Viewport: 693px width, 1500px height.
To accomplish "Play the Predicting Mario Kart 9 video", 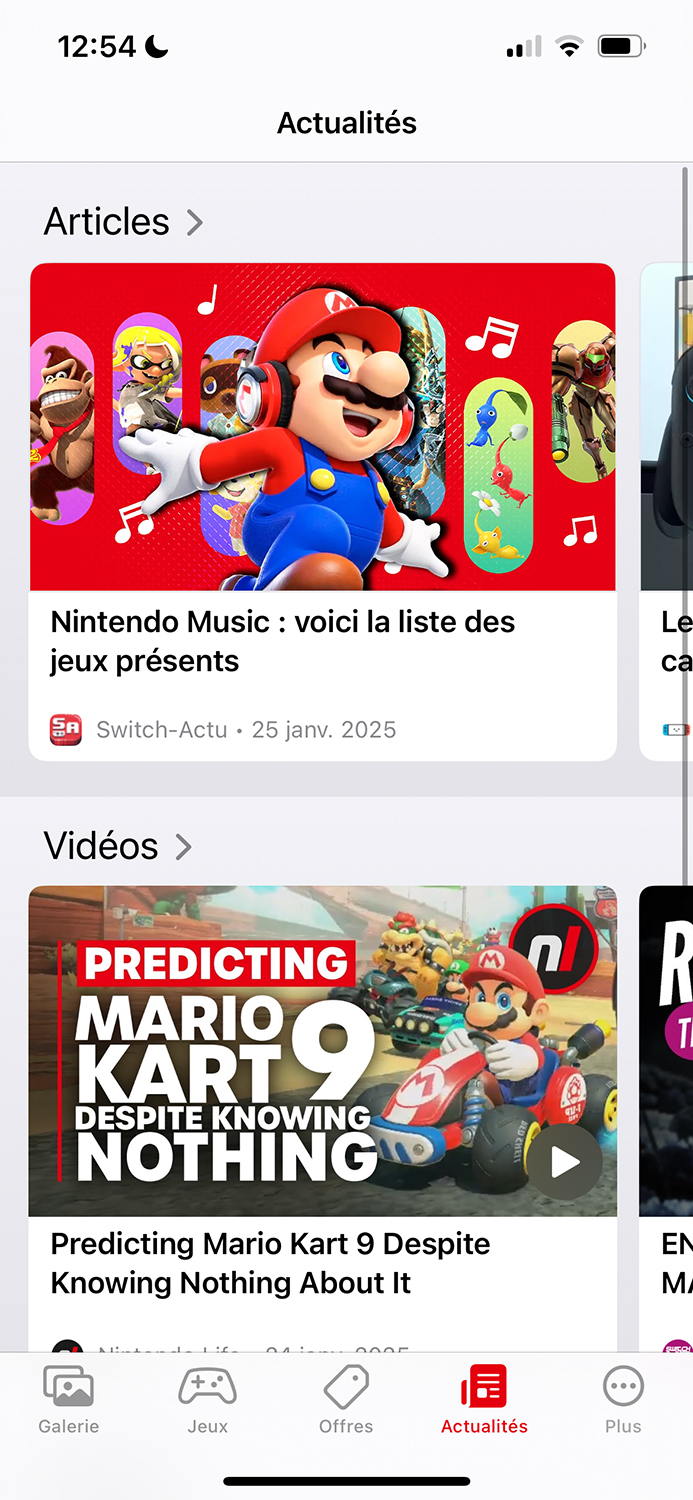I will [565, 1162].
